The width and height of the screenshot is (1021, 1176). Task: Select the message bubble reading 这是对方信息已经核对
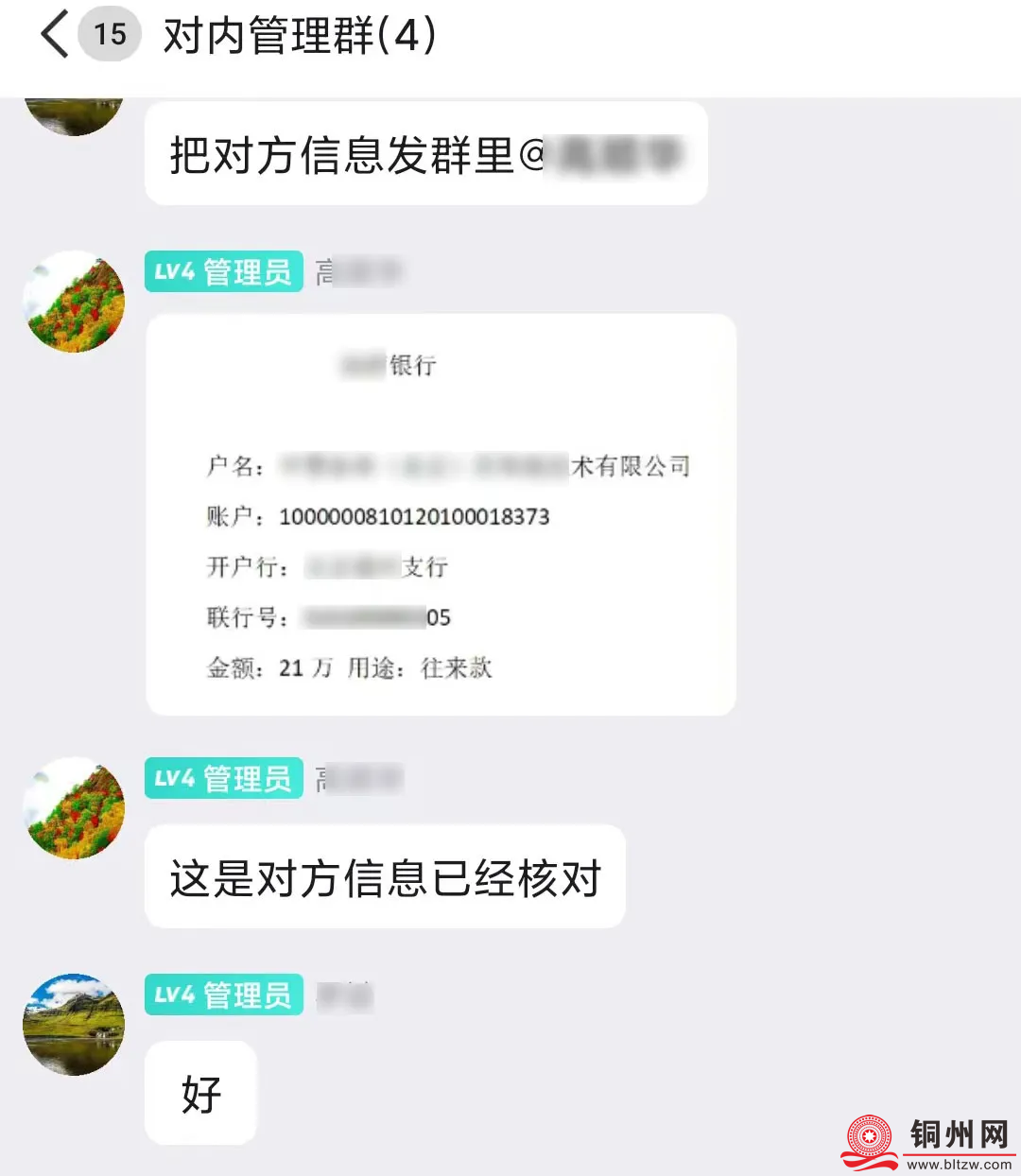[x=385, y=877]
